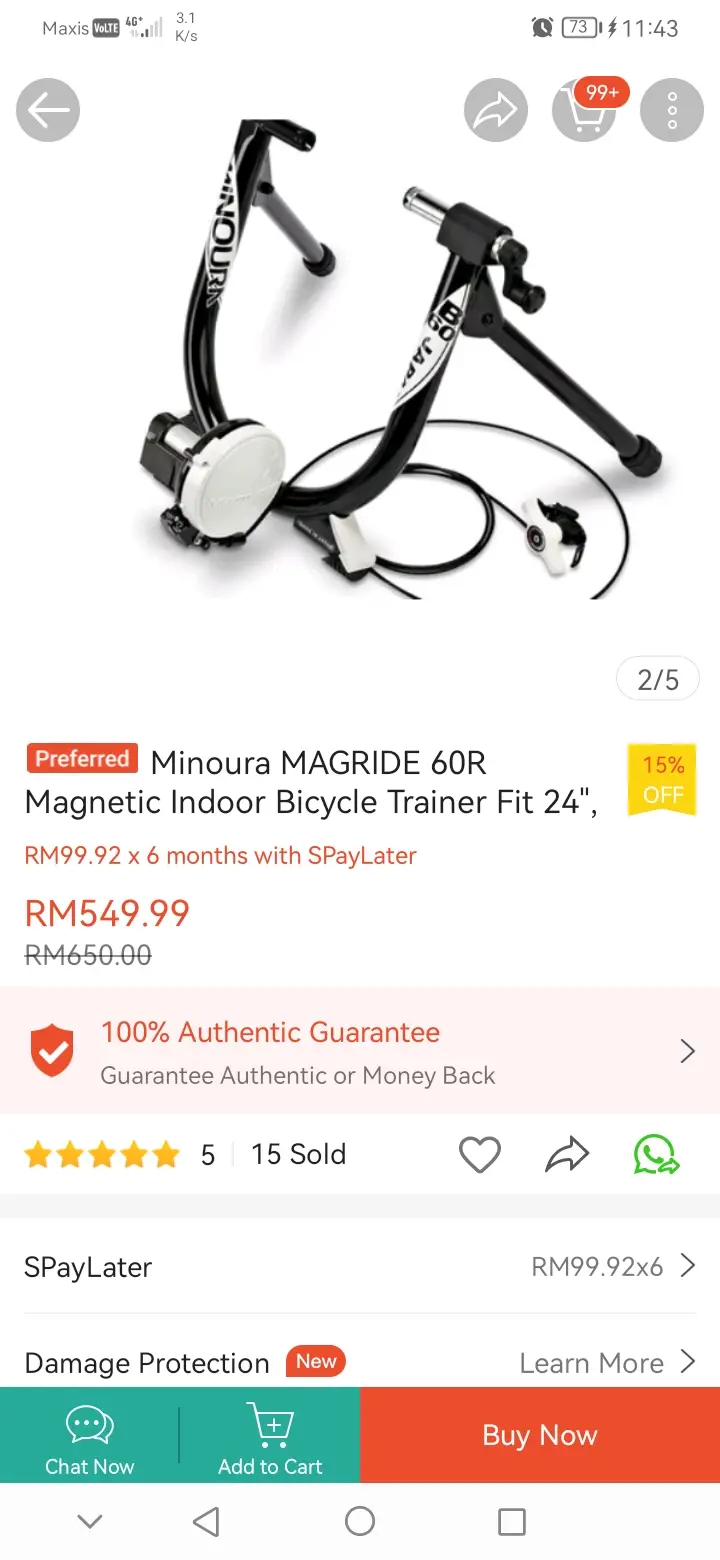Add this product to favorites with the heart
The image size is (720, 1560).
[479, 1155]
